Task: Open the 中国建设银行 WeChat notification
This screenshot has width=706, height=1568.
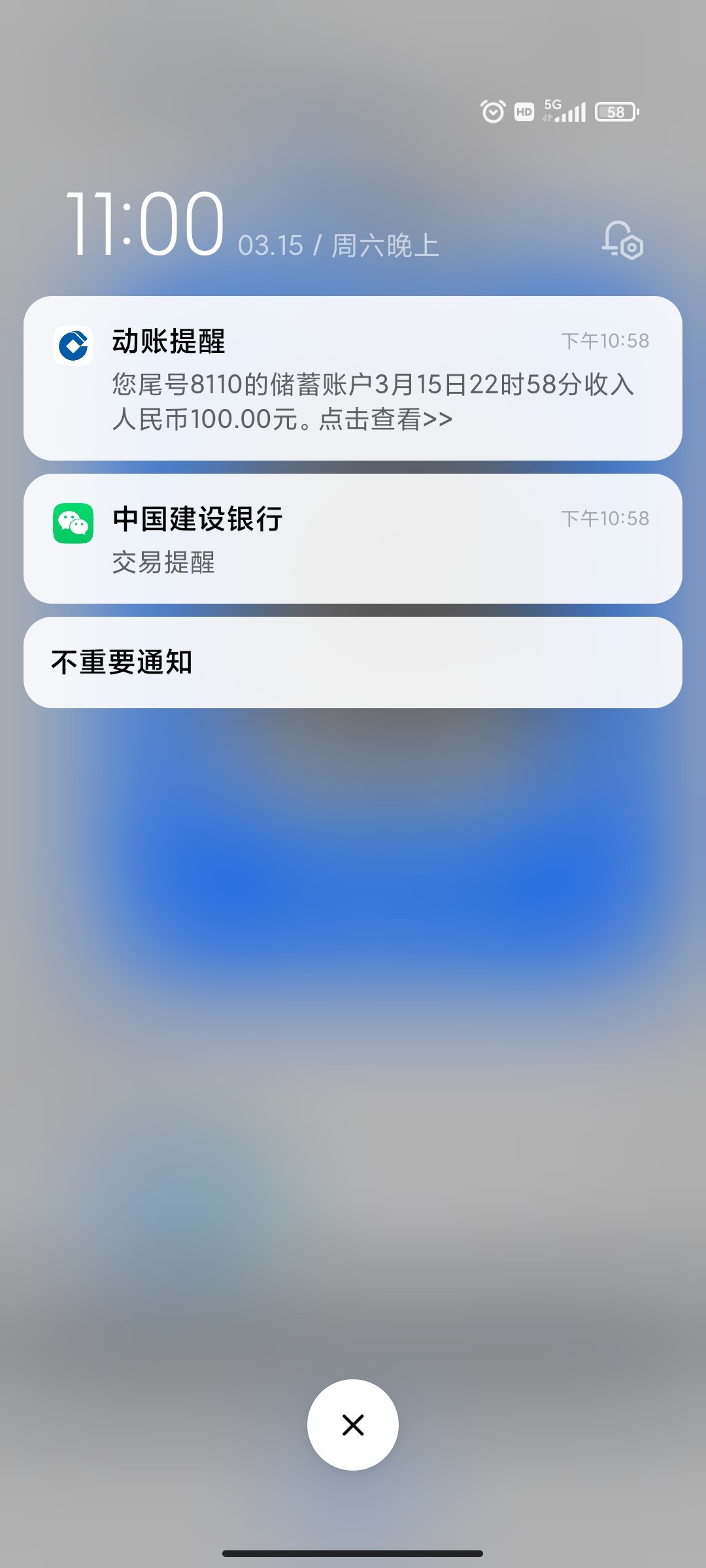Action: [x=353, y=538]
